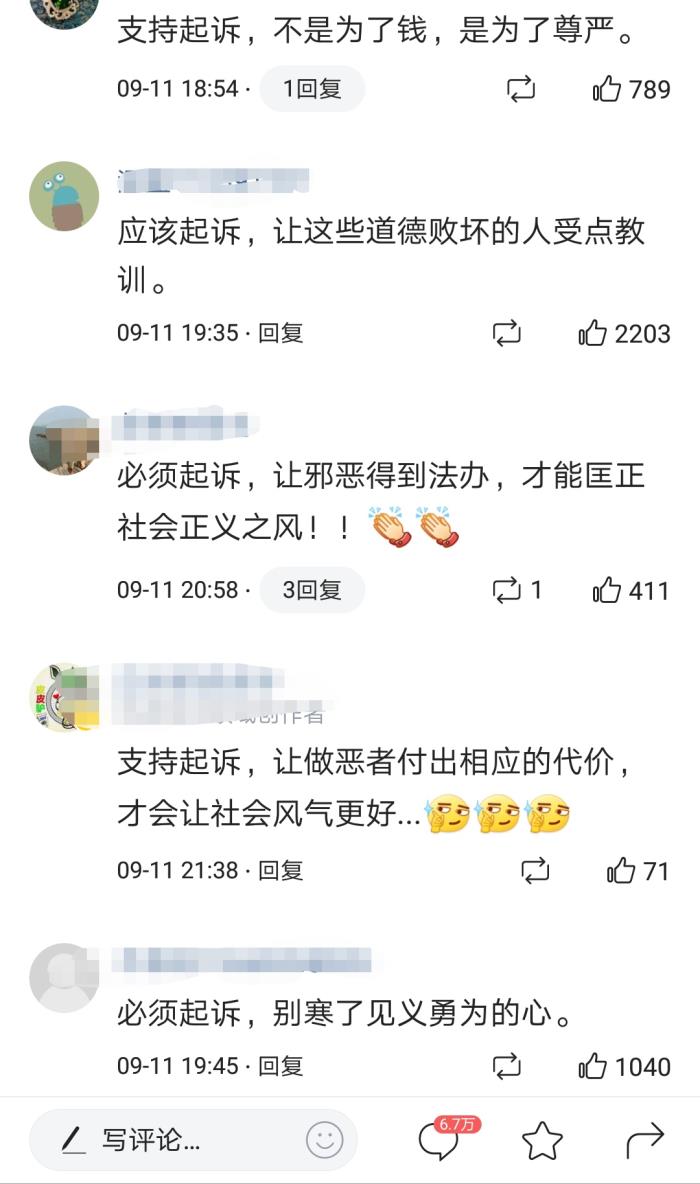This screenshot has width=700, height=1184.
Task: Repost the 09-11 19:35 comment
Action: pos(507,333)
